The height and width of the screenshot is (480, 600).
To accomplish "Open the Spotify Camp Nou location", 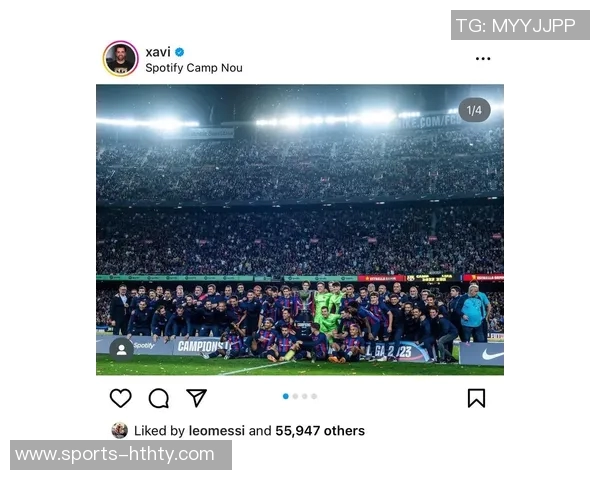I will pyautogui.click(x=193, y=68).
